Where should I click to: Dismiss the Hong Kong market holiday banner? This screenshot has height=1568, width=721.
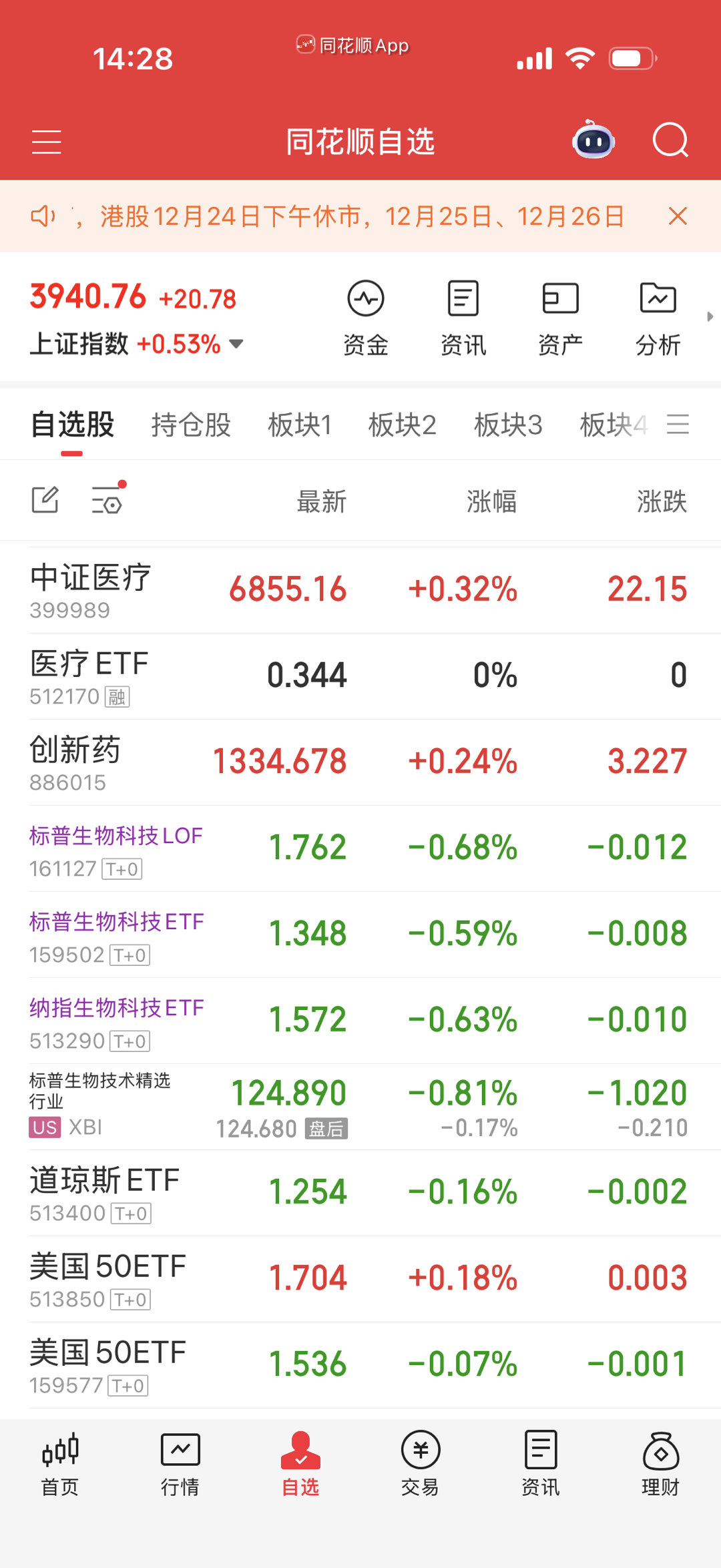[x=677, y=216]
